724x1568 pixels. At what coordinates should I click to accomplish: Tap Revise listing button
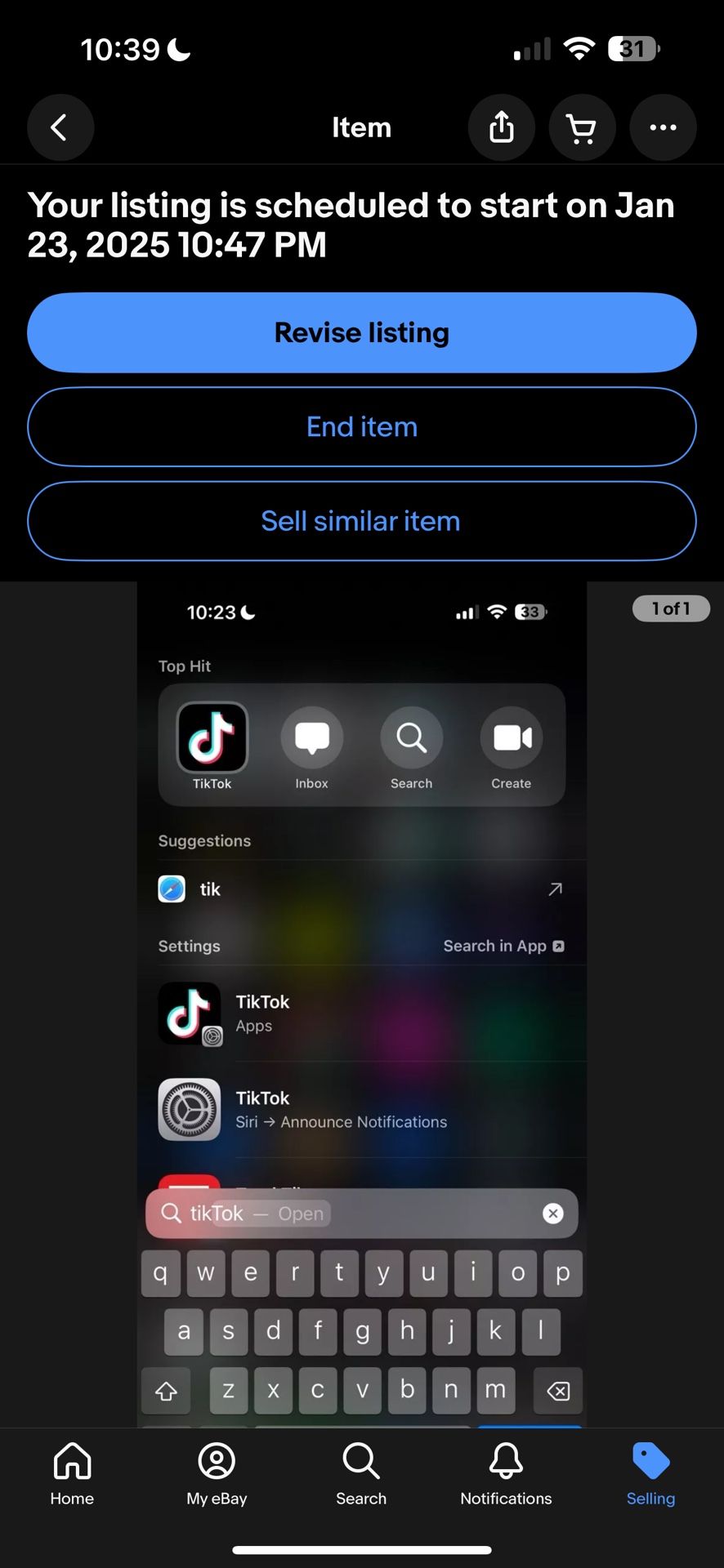click(361, 333)
